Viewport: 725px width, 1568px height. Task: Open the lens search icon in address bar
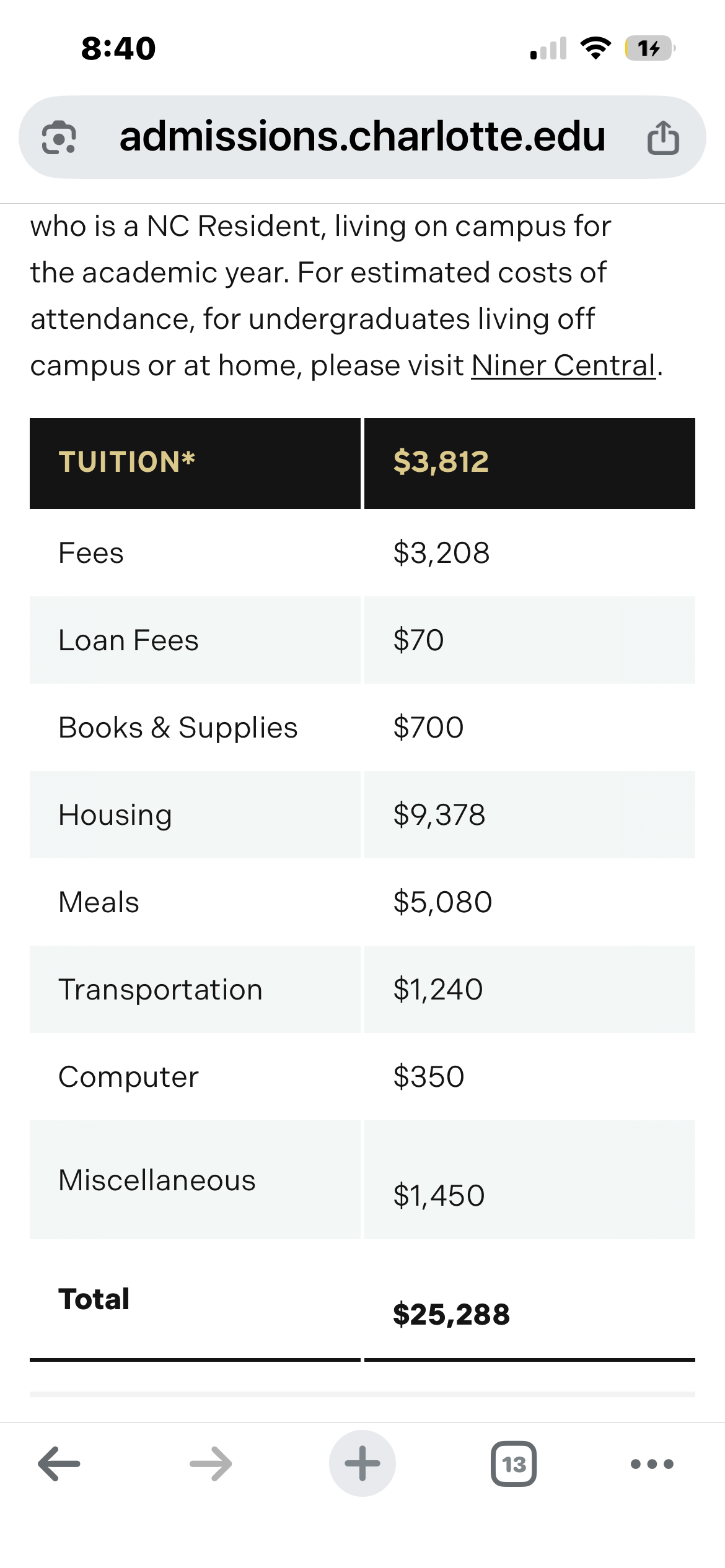[x=59, y=137]
